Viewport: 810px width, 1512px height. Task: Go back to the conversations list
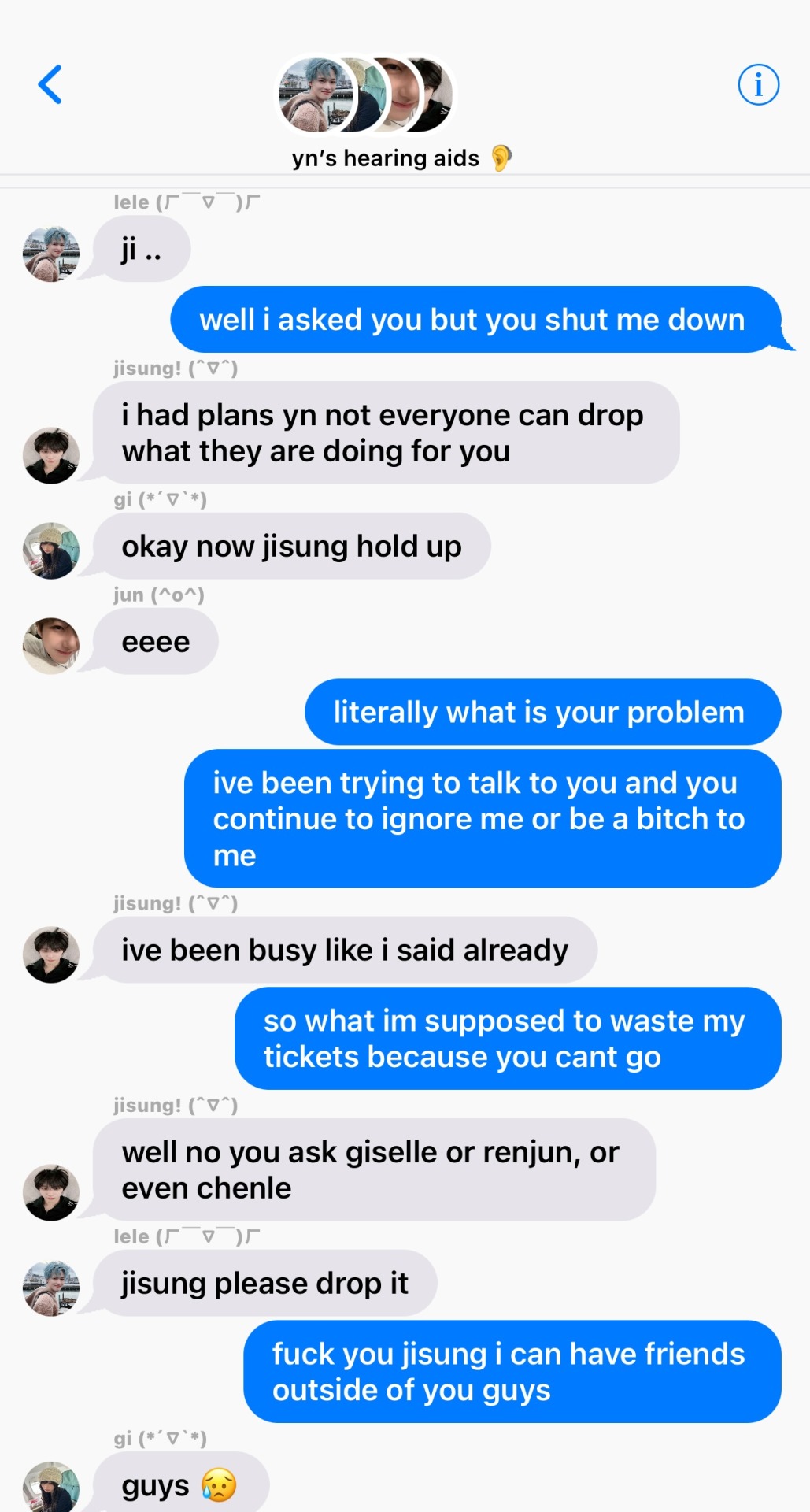pyautogui.click(x=50, y=84)
